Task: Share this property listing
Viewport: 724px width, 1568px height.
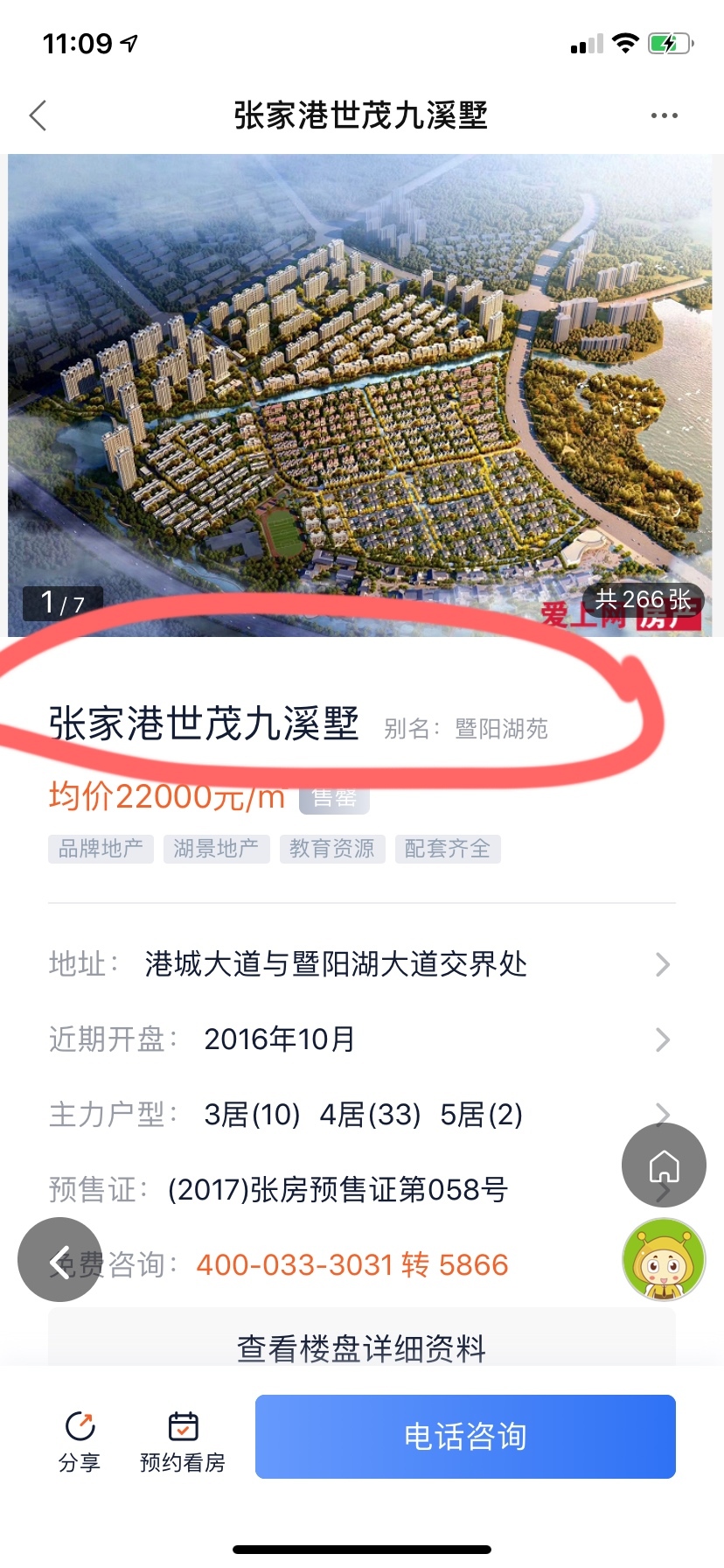Action: [x=80, y=1440]
